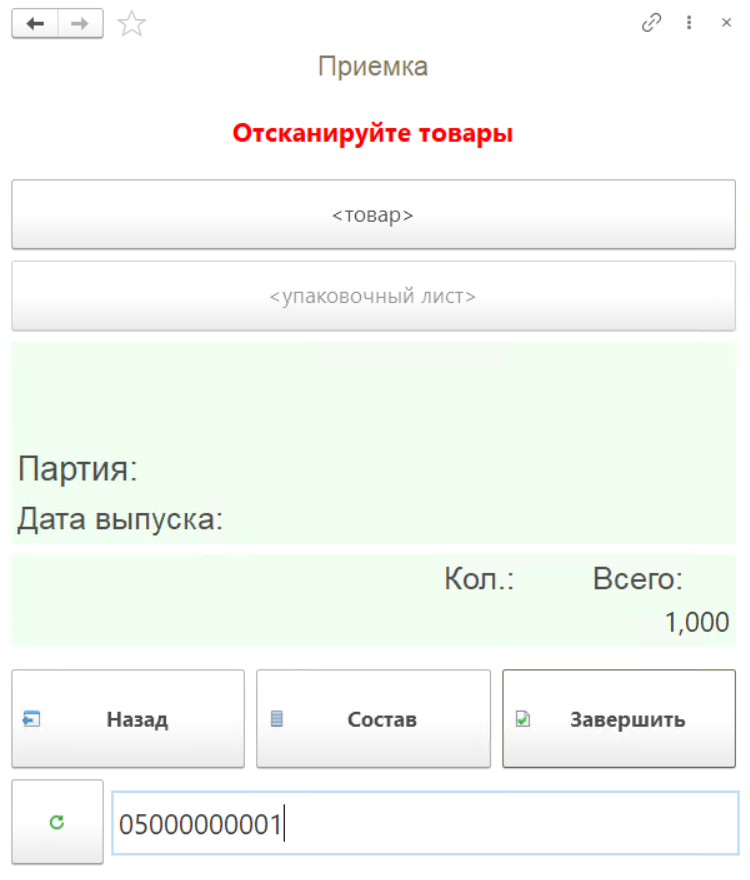Tap the <упаковочный лист> button
This screenshot has width=750, height=880.
point(373,296)
